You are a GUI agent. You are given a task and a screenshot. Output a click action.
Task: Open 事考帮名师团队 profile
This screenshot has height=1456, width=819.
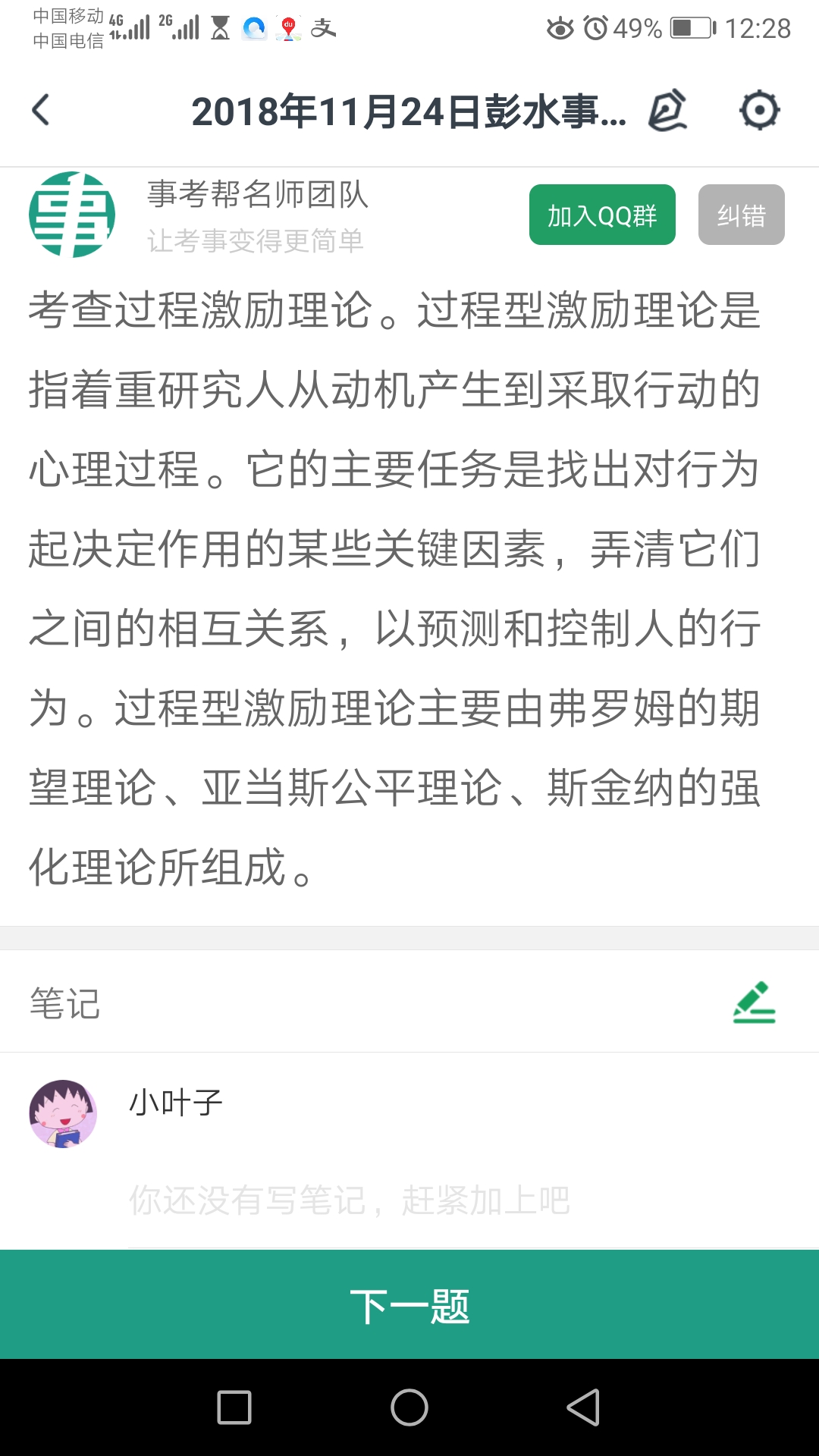(256, 196)
